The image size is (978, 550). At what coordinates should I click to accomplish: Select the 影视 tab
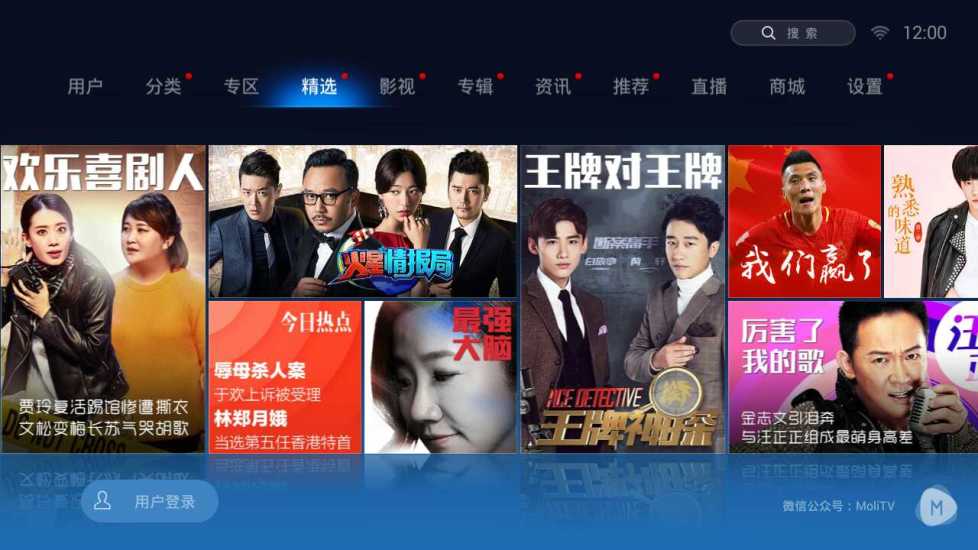(397, 87)
